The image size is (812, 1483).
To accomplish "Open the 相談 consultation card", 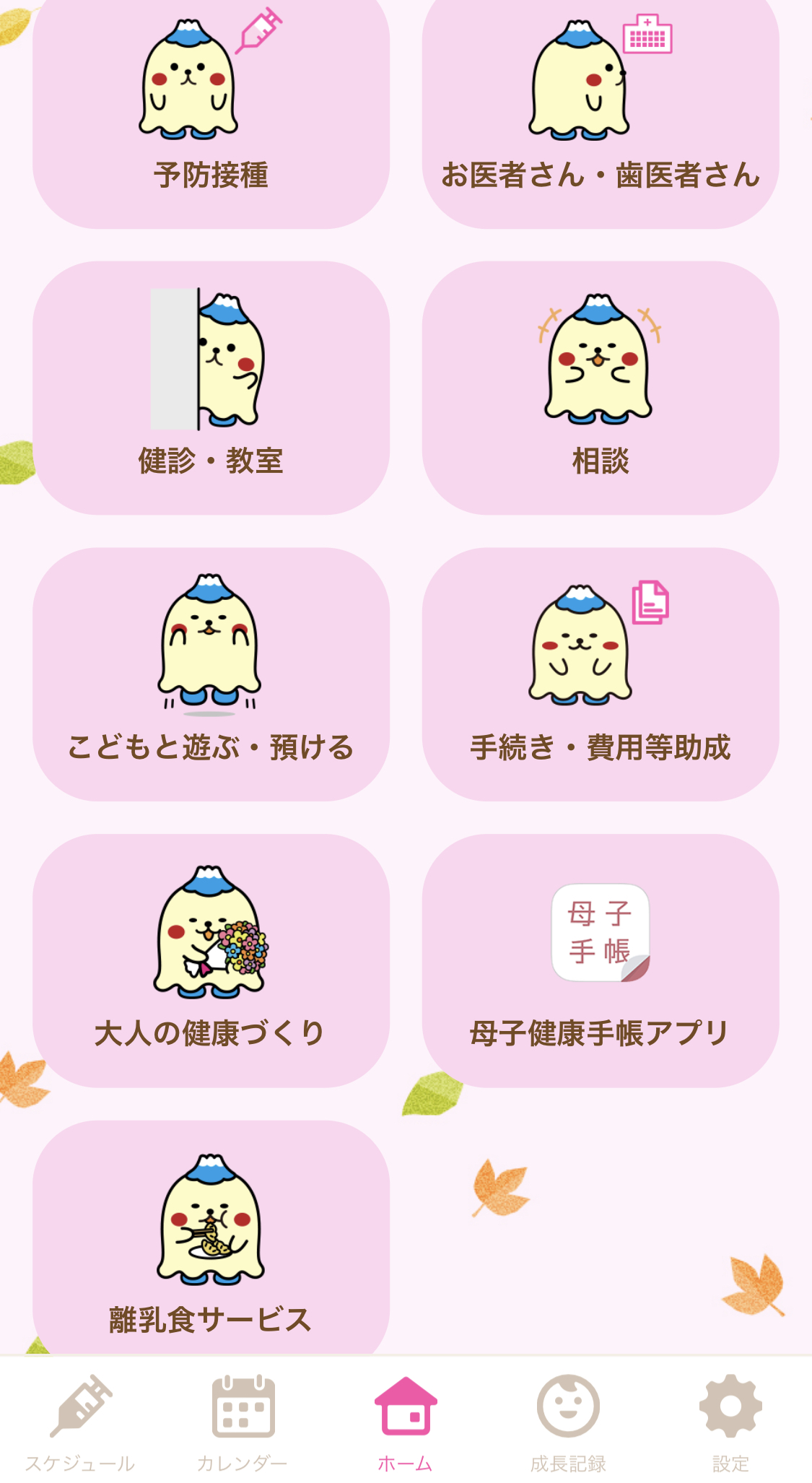I will (x=601, y=388).
